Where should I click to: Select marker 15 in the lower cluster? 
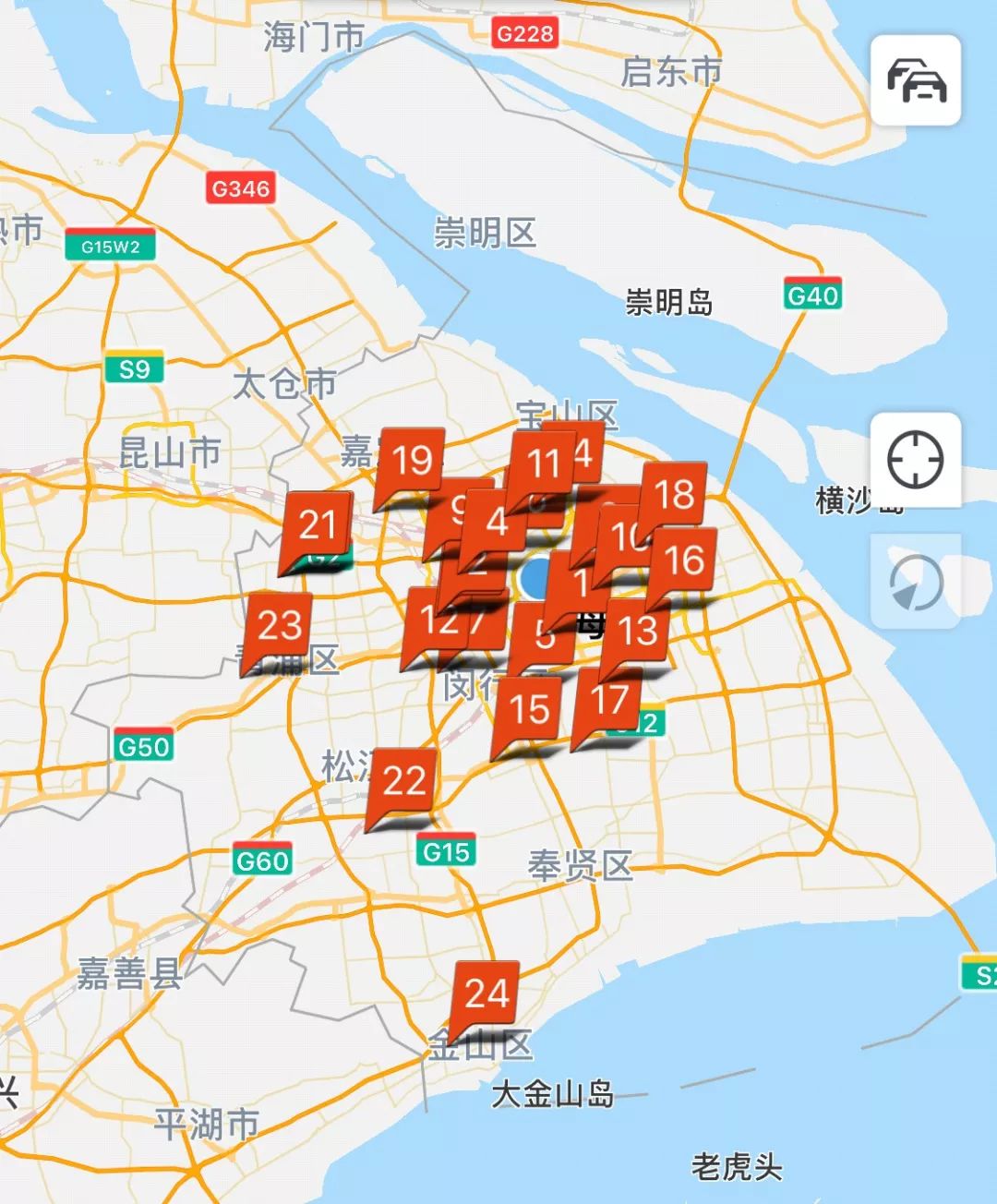(x=528, y=707)
